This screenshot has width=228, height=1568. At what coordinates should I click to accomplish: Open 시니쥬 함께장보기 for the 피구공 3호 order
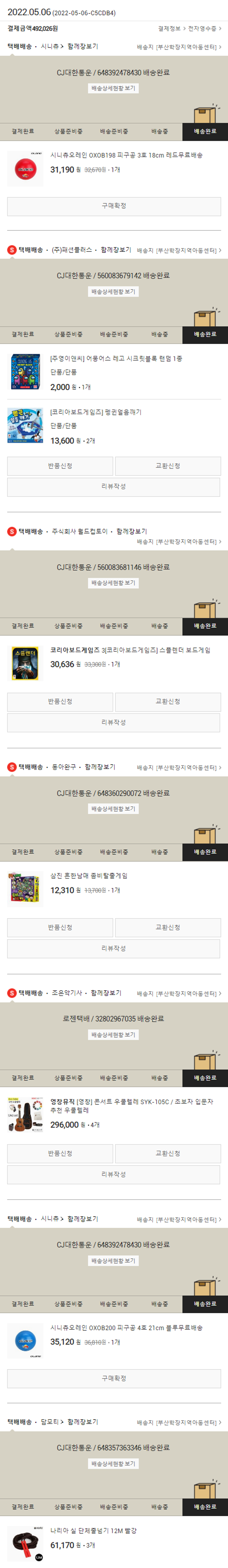[82, 46]
